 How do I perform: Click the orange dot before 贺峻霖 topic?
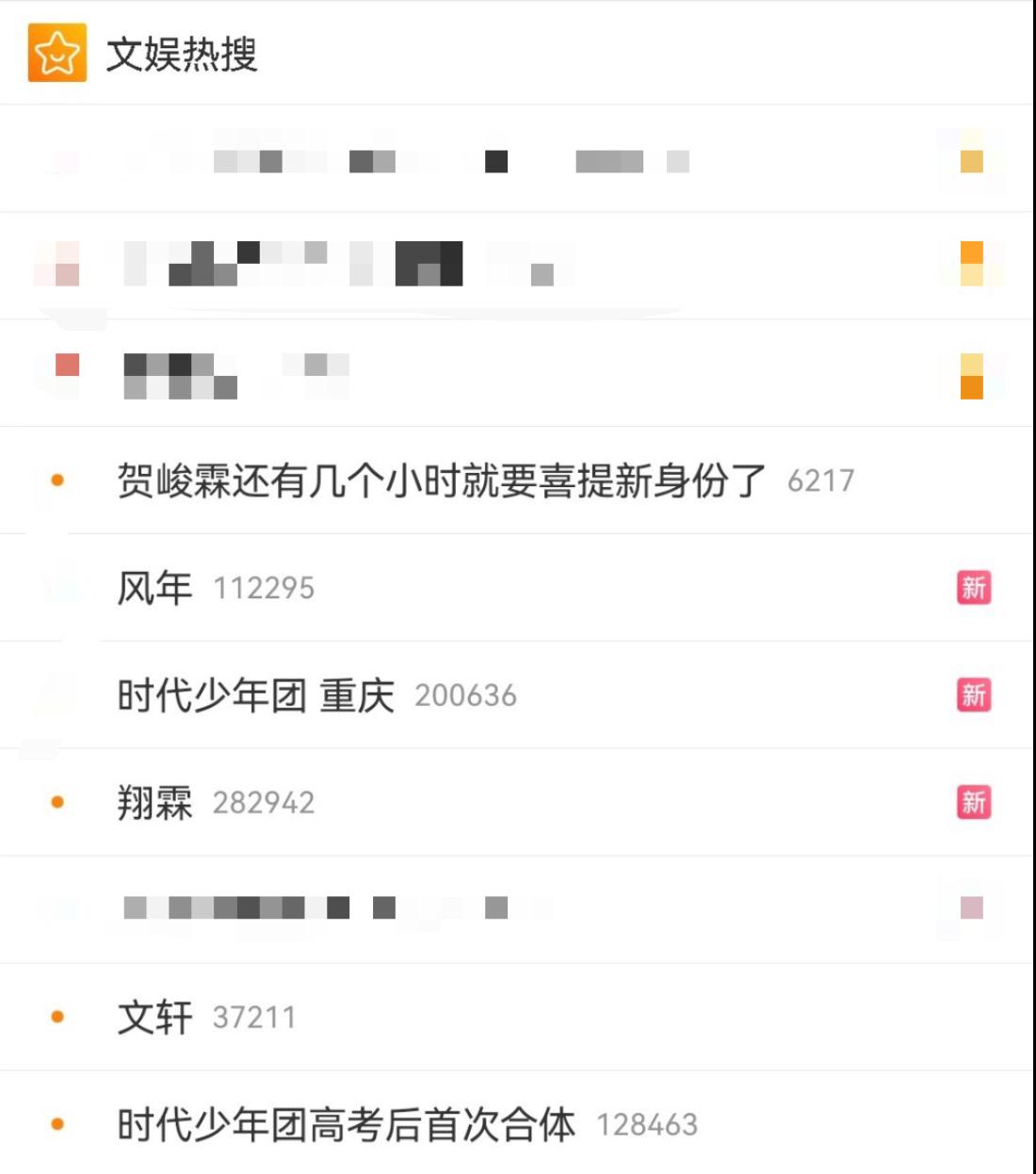click(58, 480)
